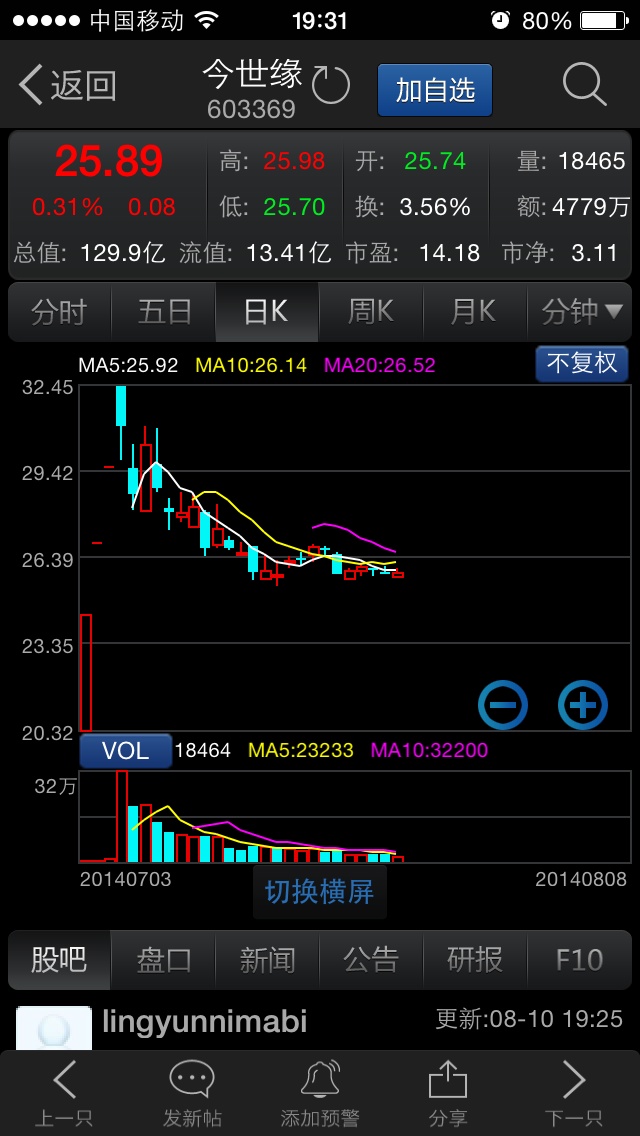
Task: Zoom out the K-line chart
Action: point(503,705)
